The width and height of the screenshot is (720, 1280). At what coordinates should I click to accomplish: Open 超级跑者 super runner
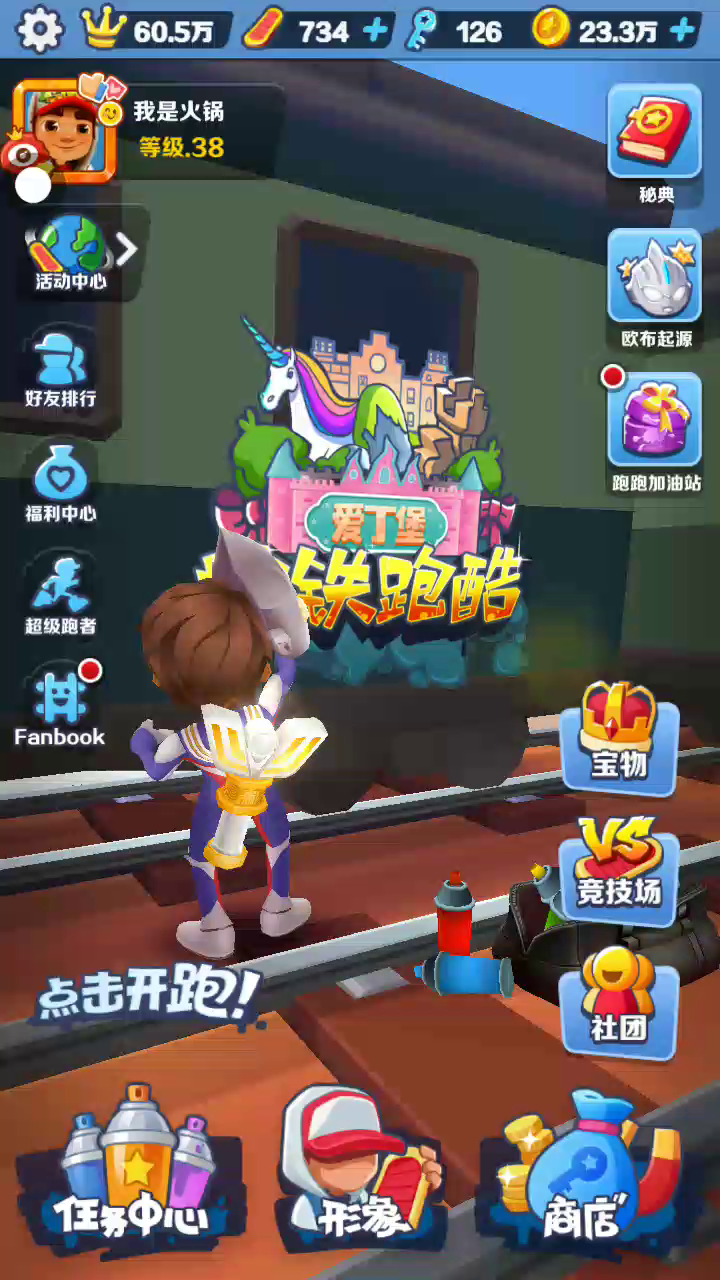point(61,595)
